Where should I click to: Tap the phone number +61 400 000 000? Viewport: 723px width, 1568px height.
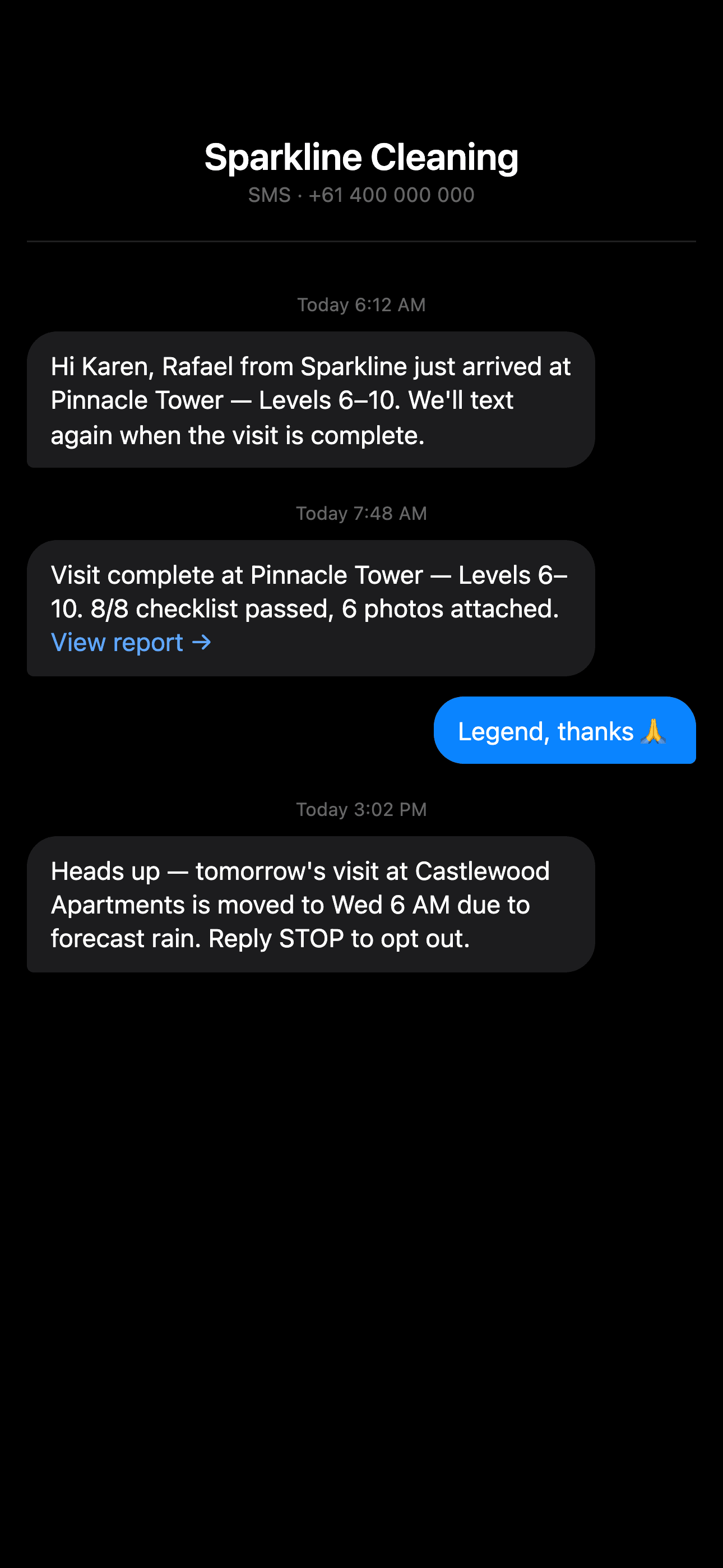click(x=392, y=195)
